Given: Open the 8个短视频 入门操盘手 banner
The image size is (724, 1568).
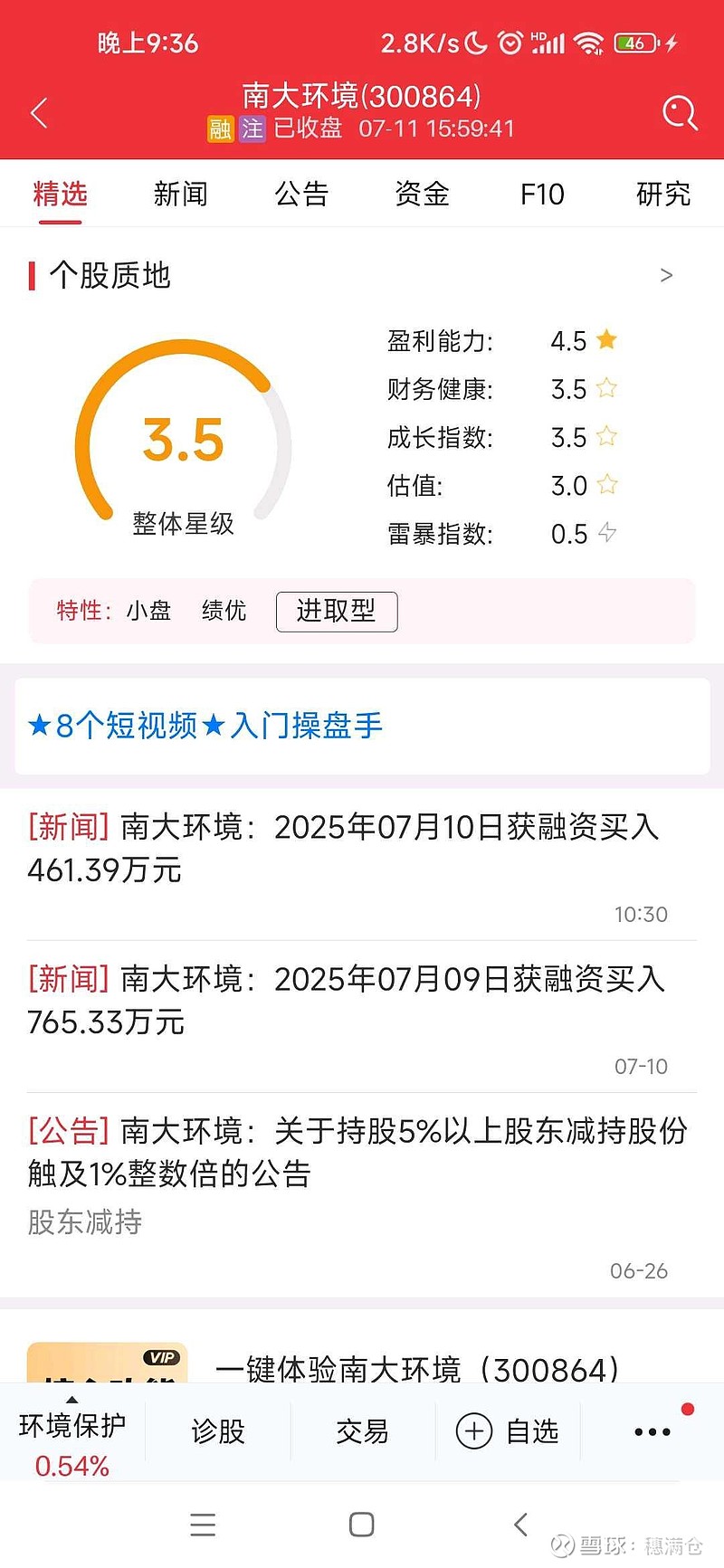Looking at the screenshot, I should pyautogui.click(x=362, y=726).
